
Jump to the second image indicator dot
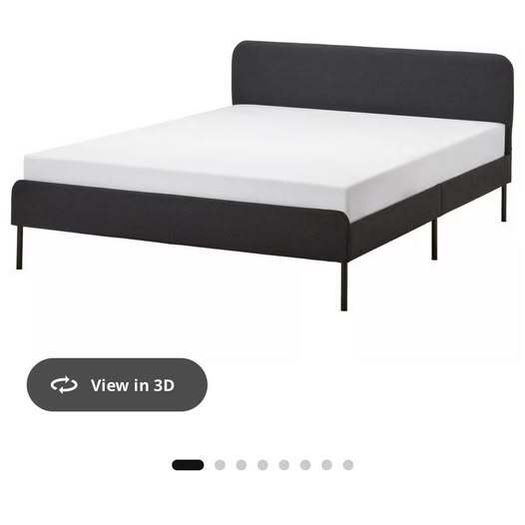click(220, 465)
